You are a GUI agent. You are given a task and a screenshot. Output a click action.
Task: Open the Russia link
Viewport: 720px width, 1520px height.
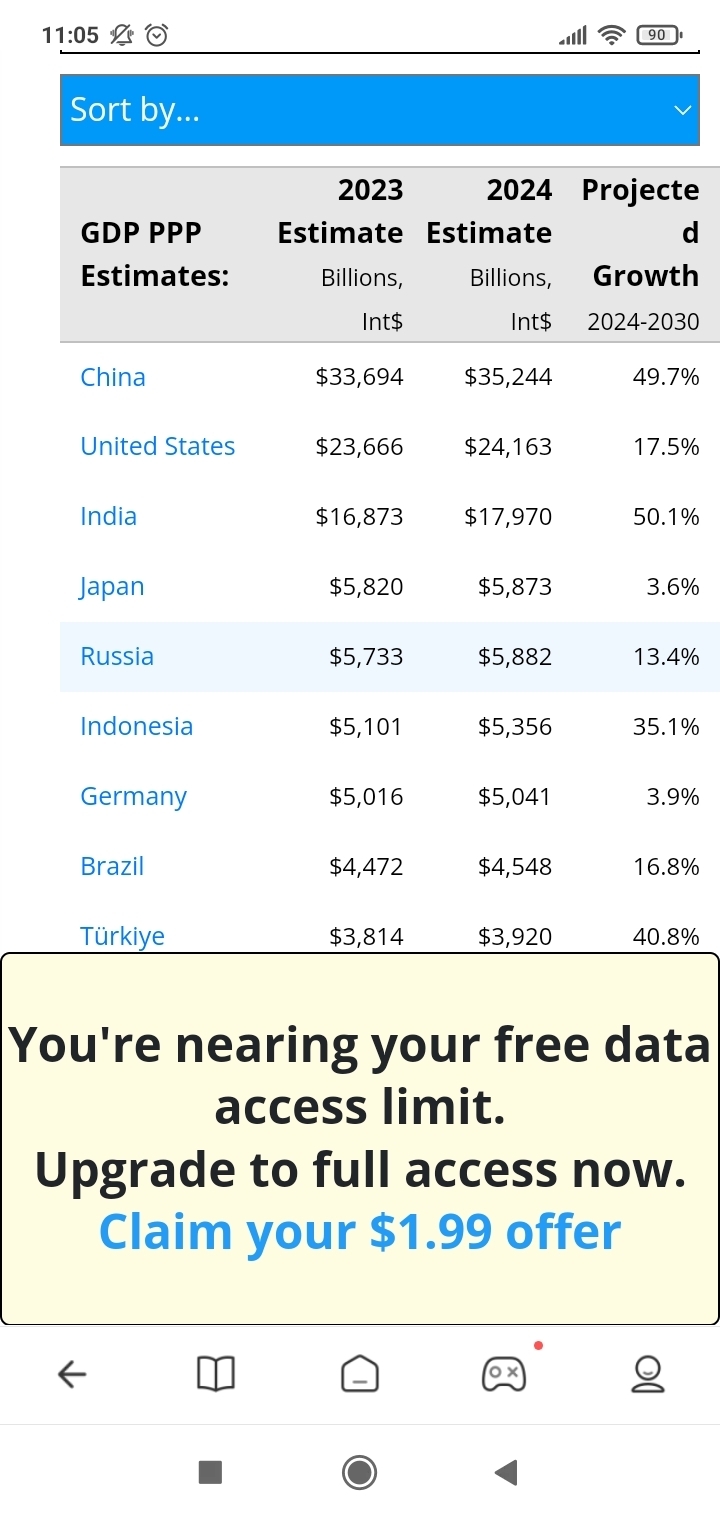pos(117,656)
